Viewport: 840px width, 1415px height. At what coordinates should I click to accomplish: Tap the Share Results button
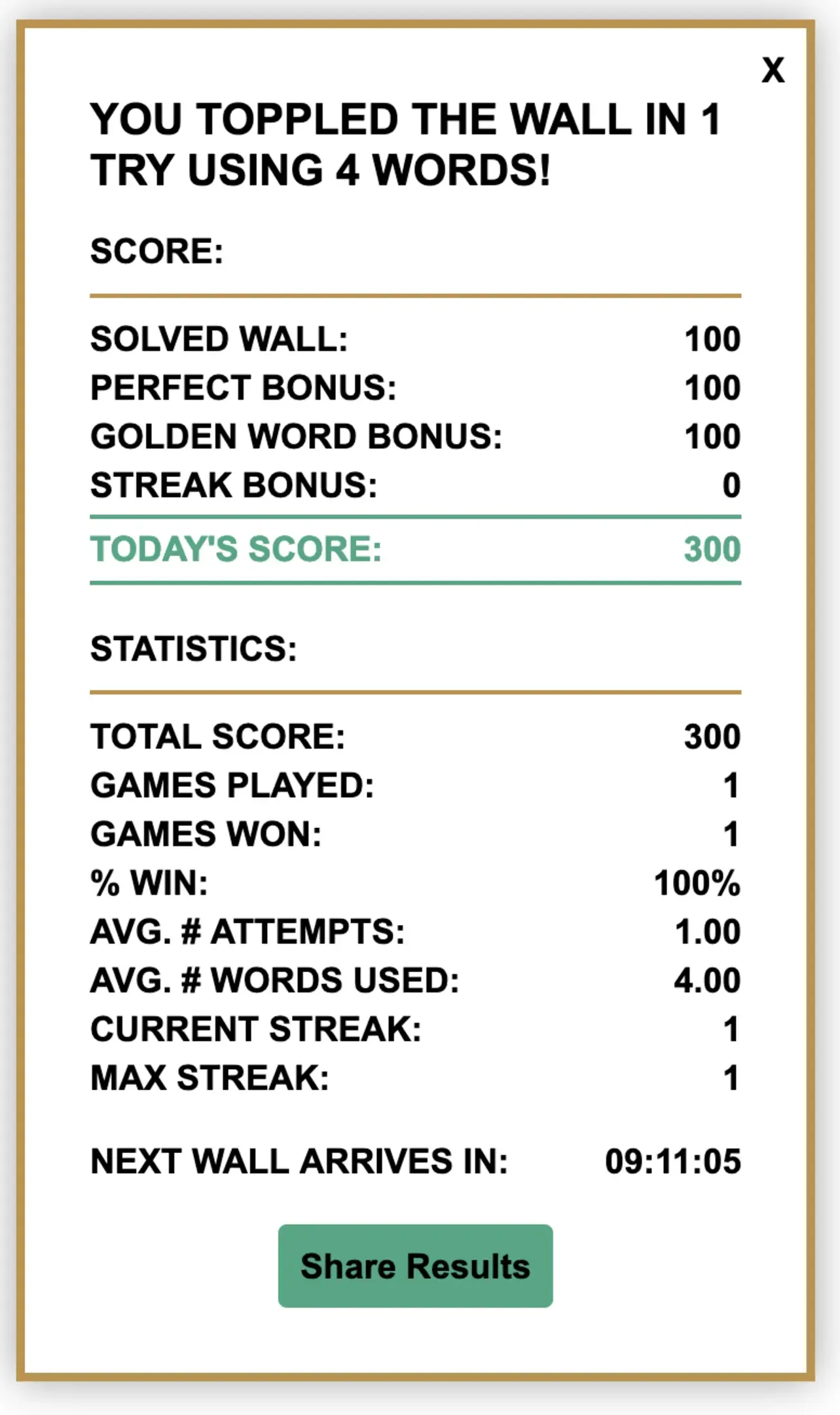[415, 1265]
